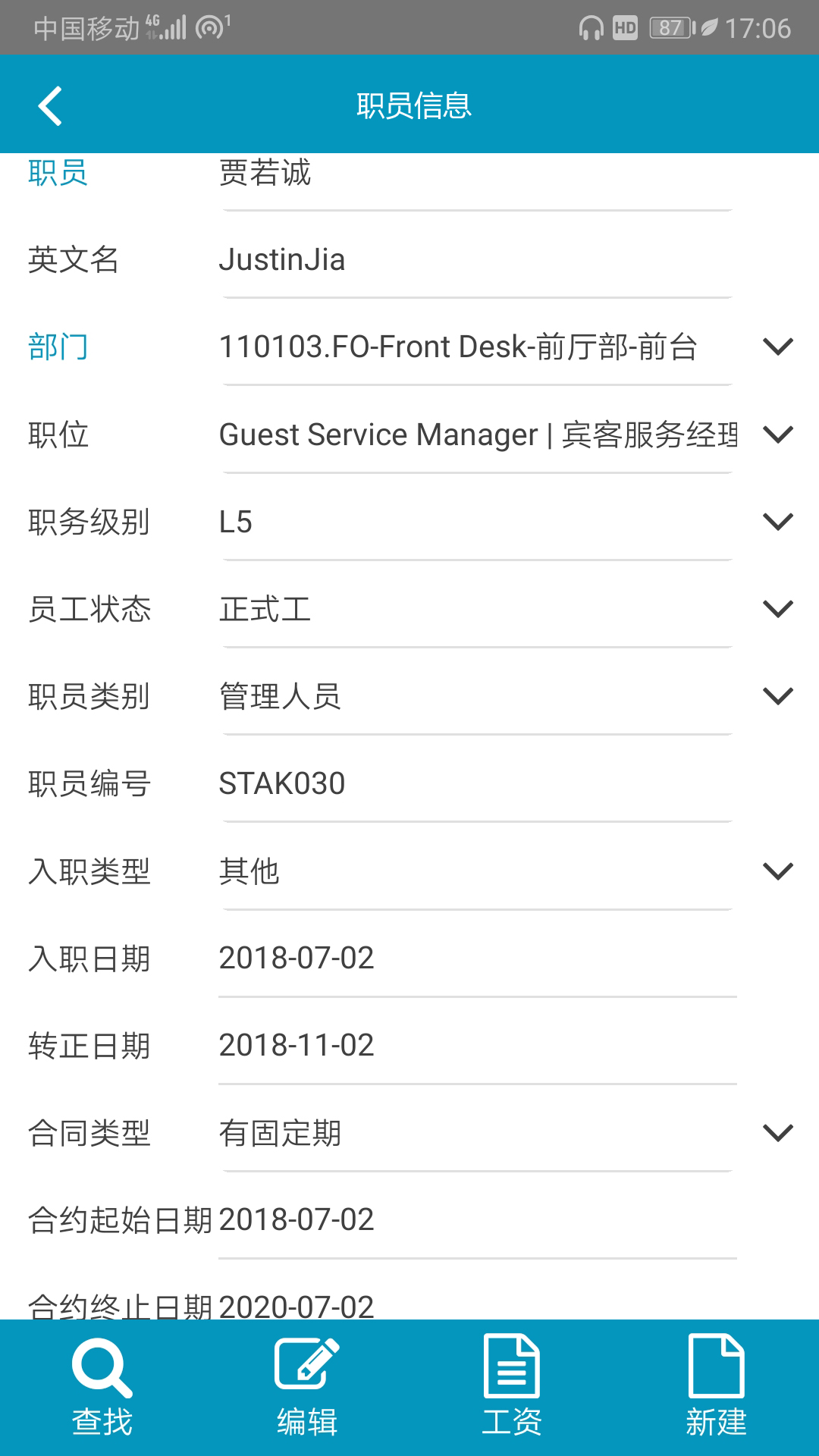The width and height of the screenshot is (819, 1456).
Task: Open the 入职类型 dropdown
Action: pos(778,871)
